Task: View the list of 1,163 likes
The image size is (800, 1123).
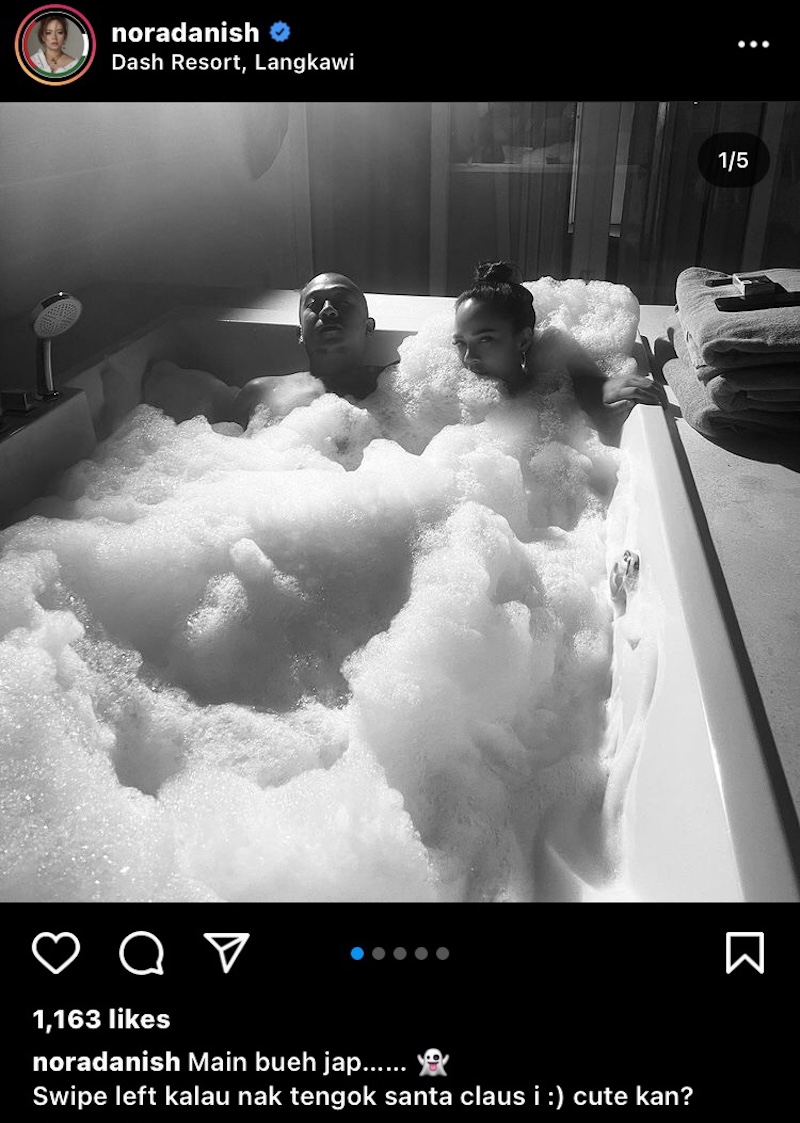Action: tap(101, 1019)
